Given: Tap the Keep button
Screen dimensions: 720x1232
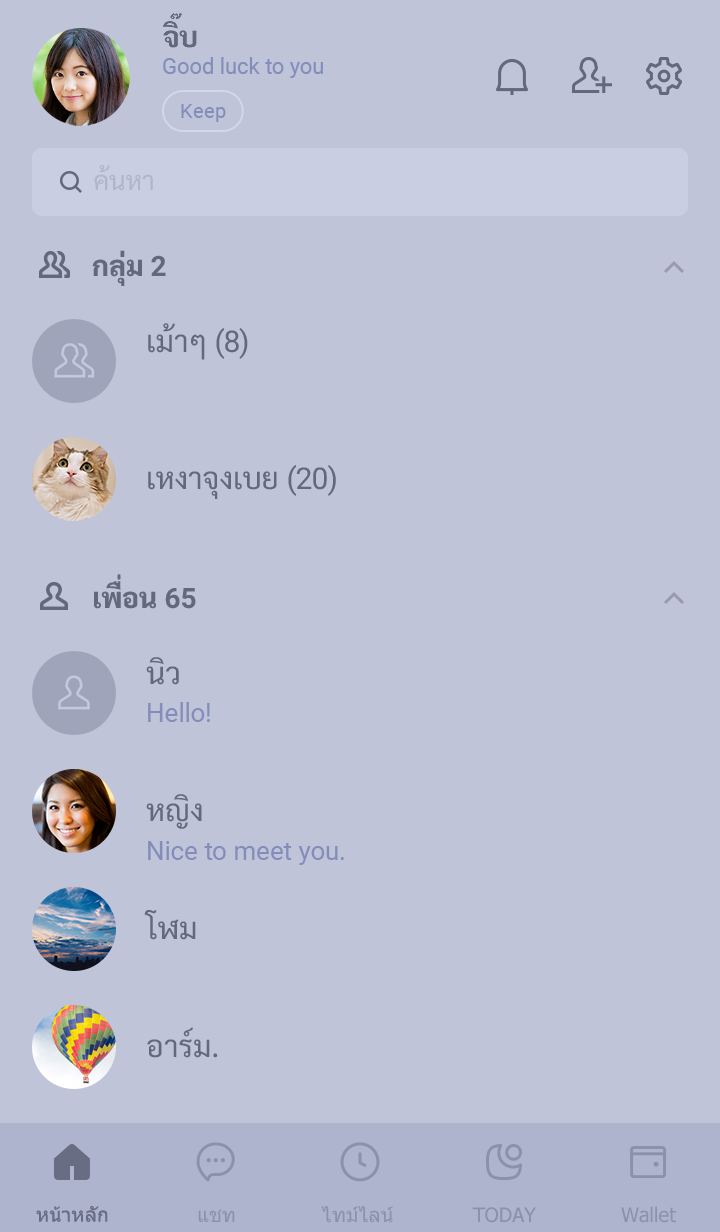Looking at the screenshot, I should tap(203, 111).
